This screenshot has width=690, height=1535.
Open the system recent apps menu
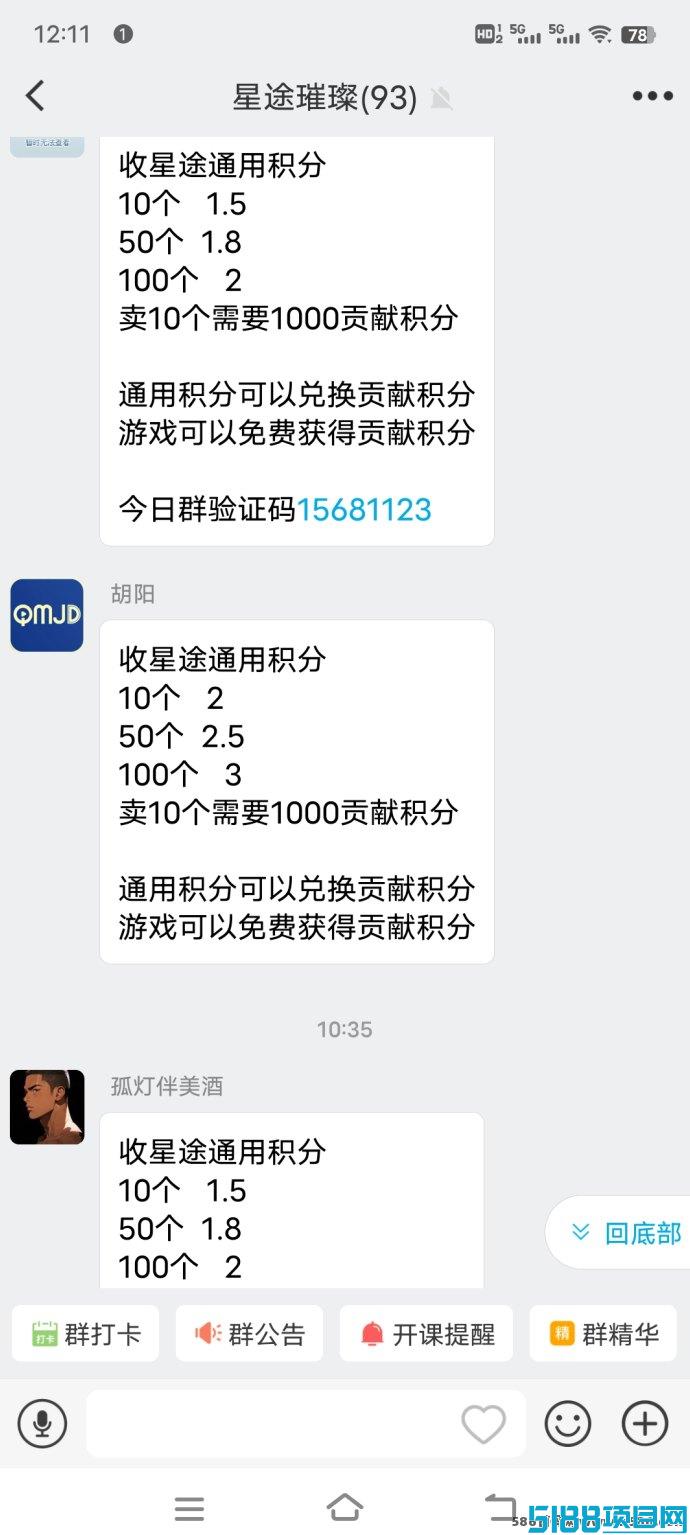click(x=189, y=1508)
